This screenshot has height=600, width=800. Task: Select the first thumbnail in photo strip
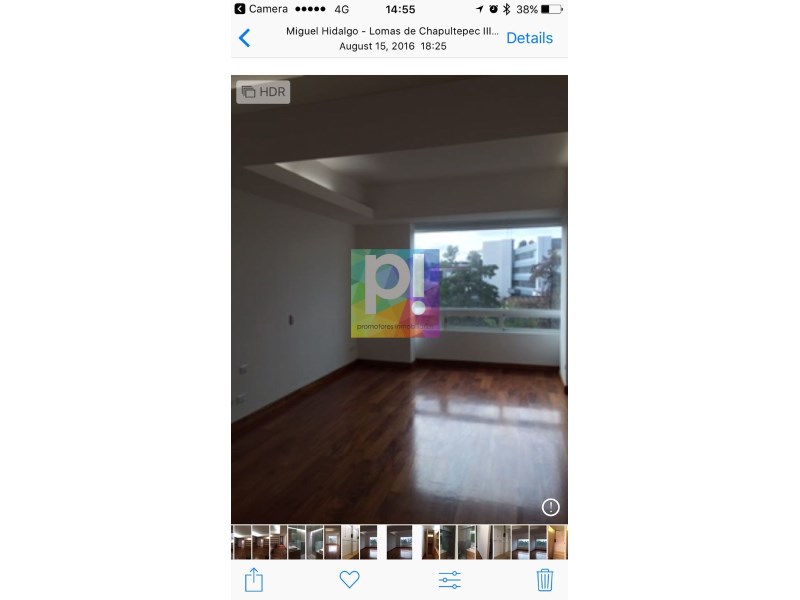pyautogui.click(x=241, y=542)
